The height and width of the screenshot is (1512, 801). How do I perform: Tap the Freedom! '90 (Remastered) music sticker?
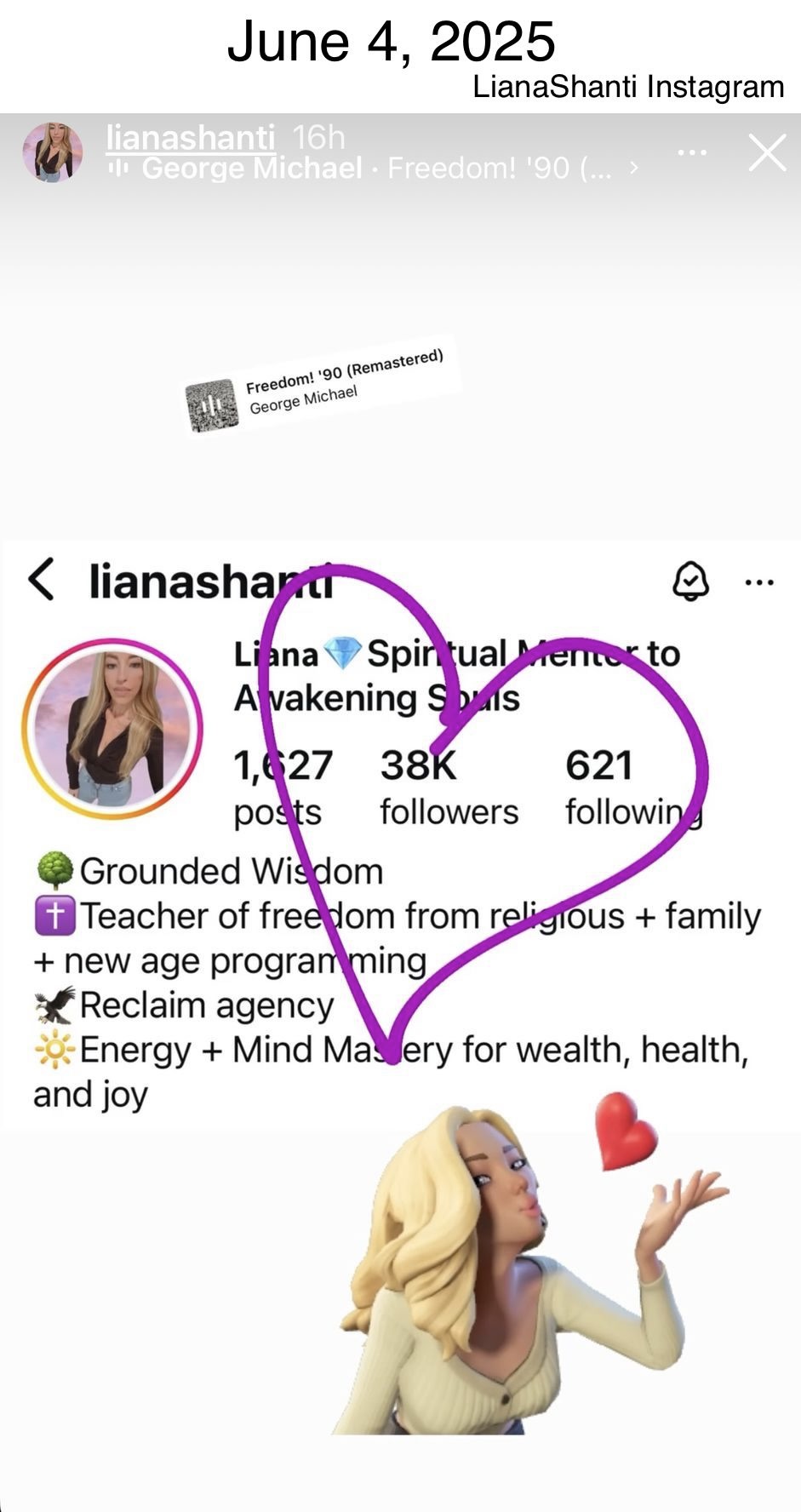coord(322,392)
